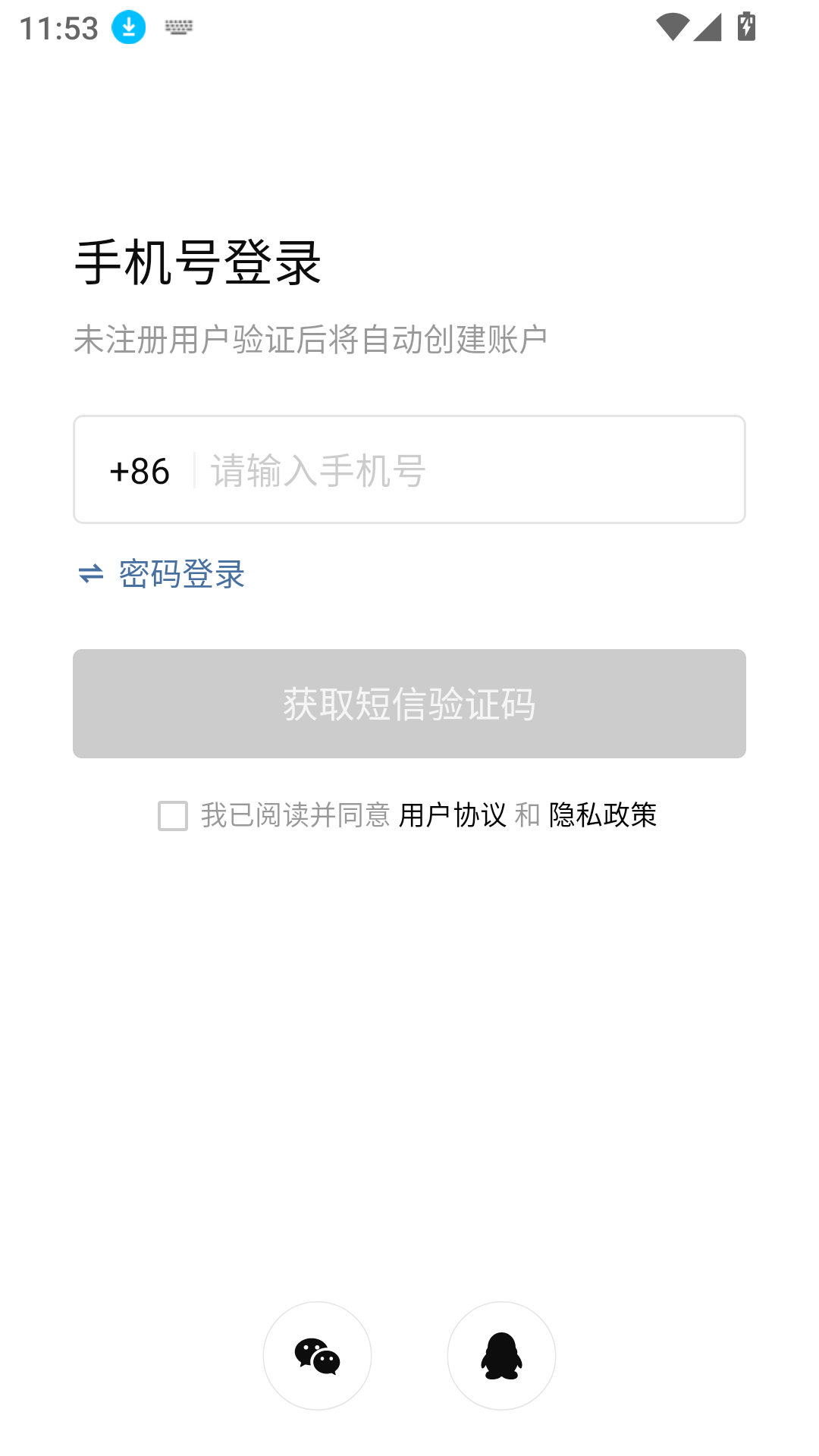The width and height of the screenshot is (819, 1456).
Task: Tap the battery charging icon
Action: [x=745, y=25]
